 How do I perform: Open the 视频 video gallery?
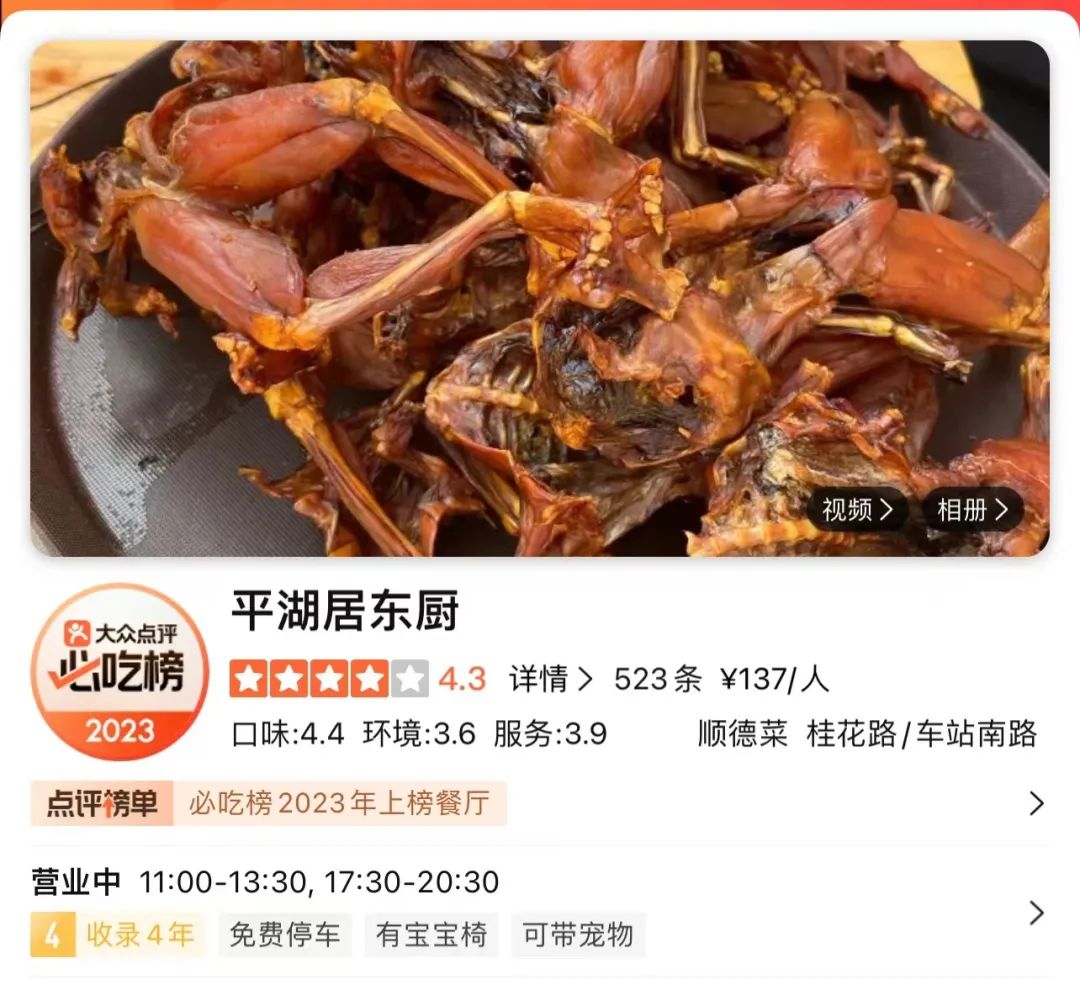pyautogui.click(x=856, y=510)
